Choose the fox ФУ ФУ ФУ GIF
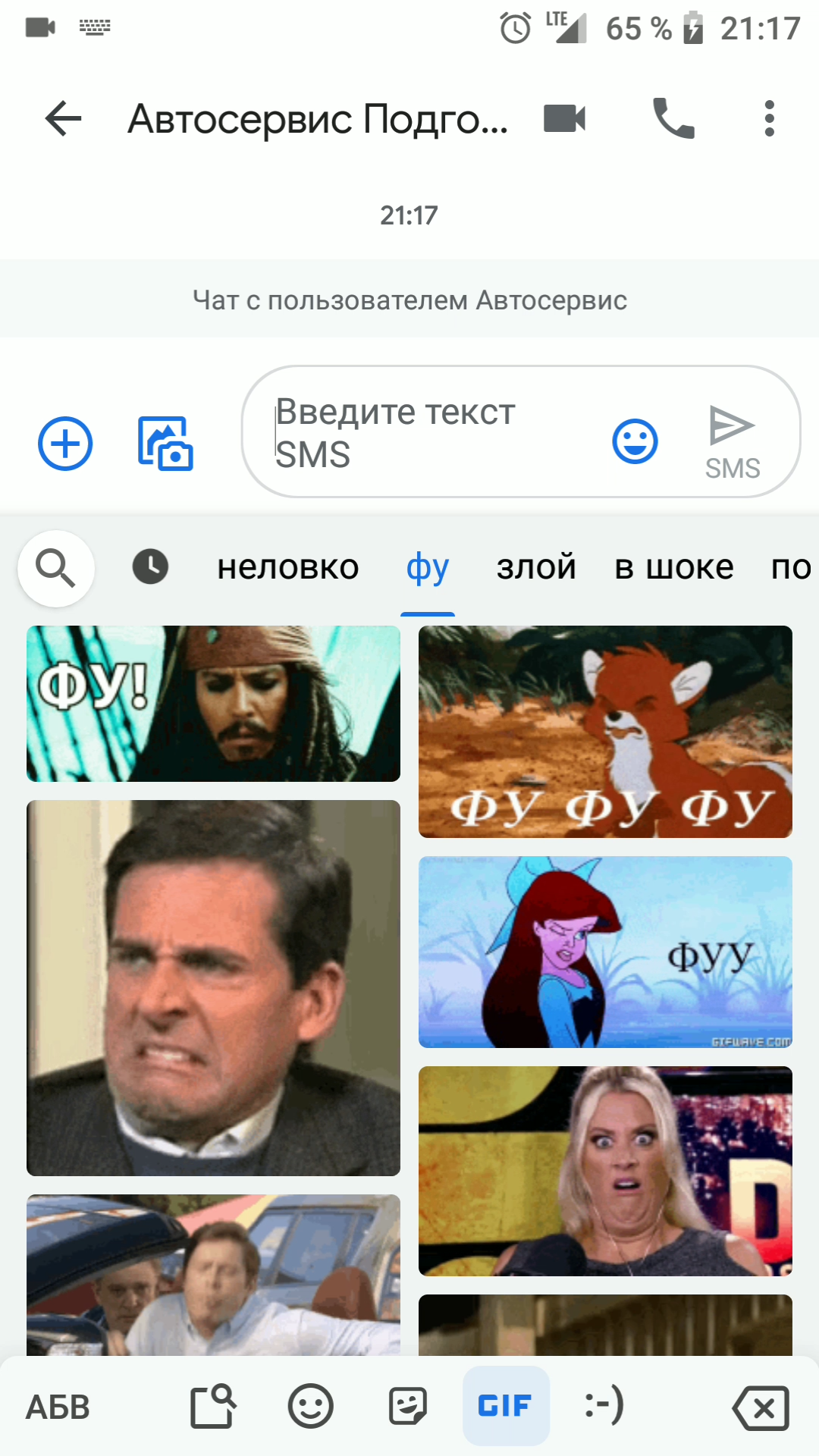This screenshot has height=1456, width=819. click(605, 731)
